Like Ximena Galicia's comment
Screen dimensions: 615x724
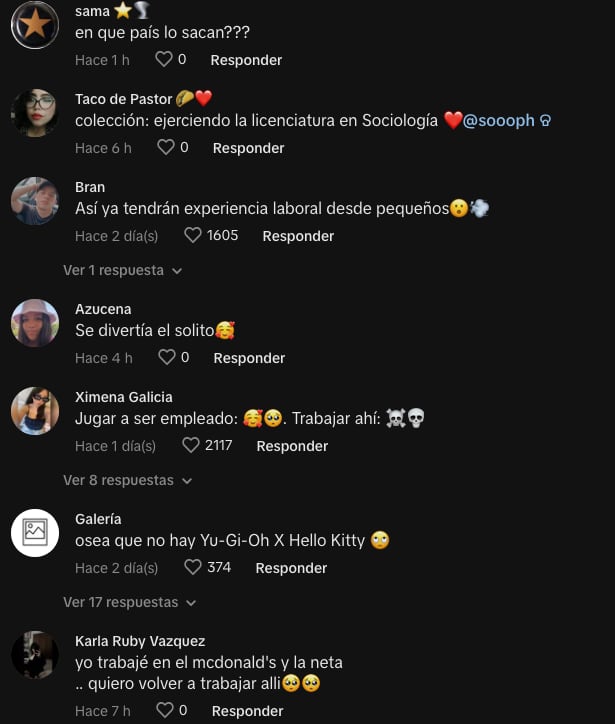point(191,446)
